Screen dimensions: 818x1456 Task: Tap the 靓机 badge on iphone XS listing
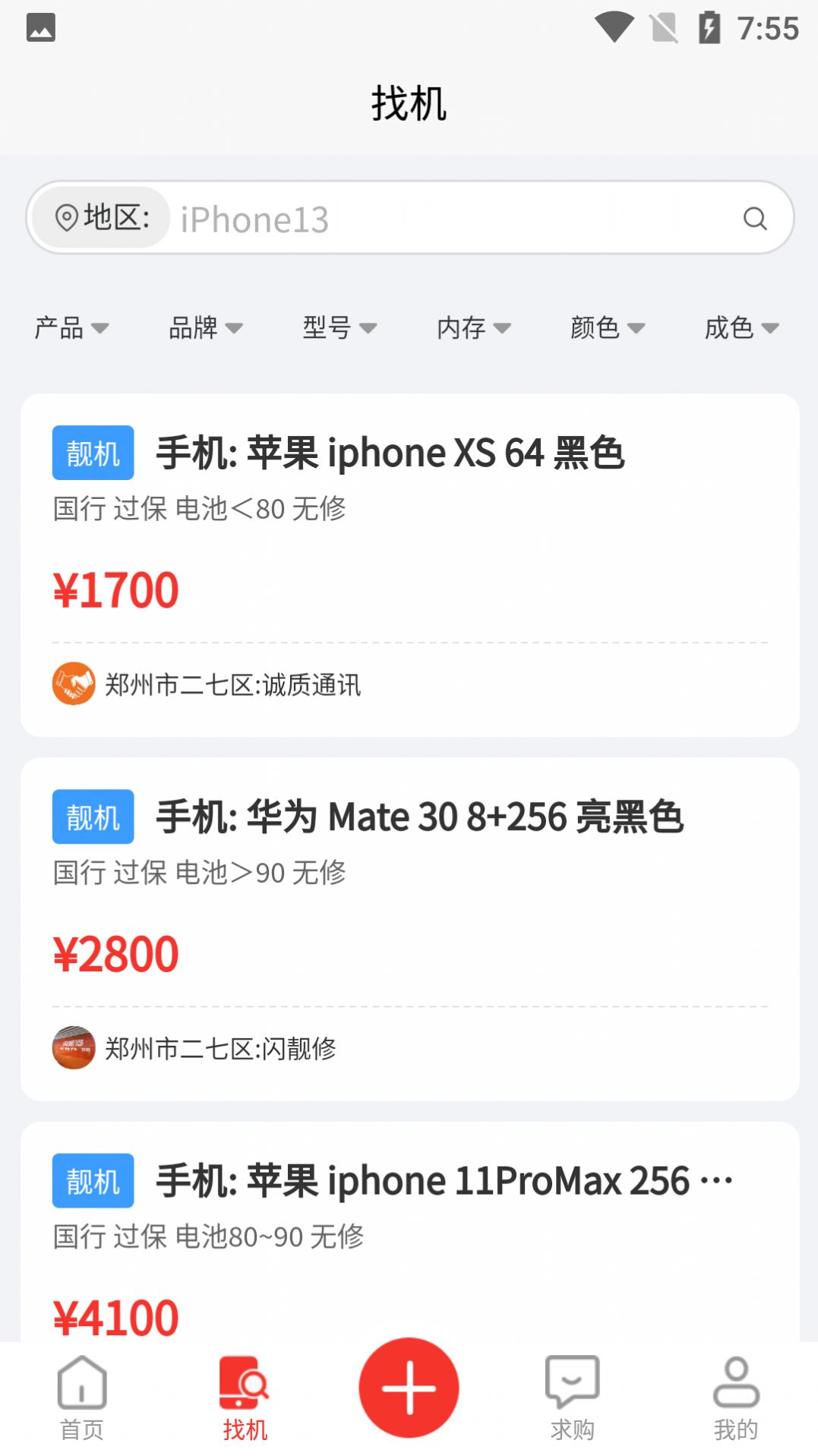pyautogui.click(x=92, y=453)
